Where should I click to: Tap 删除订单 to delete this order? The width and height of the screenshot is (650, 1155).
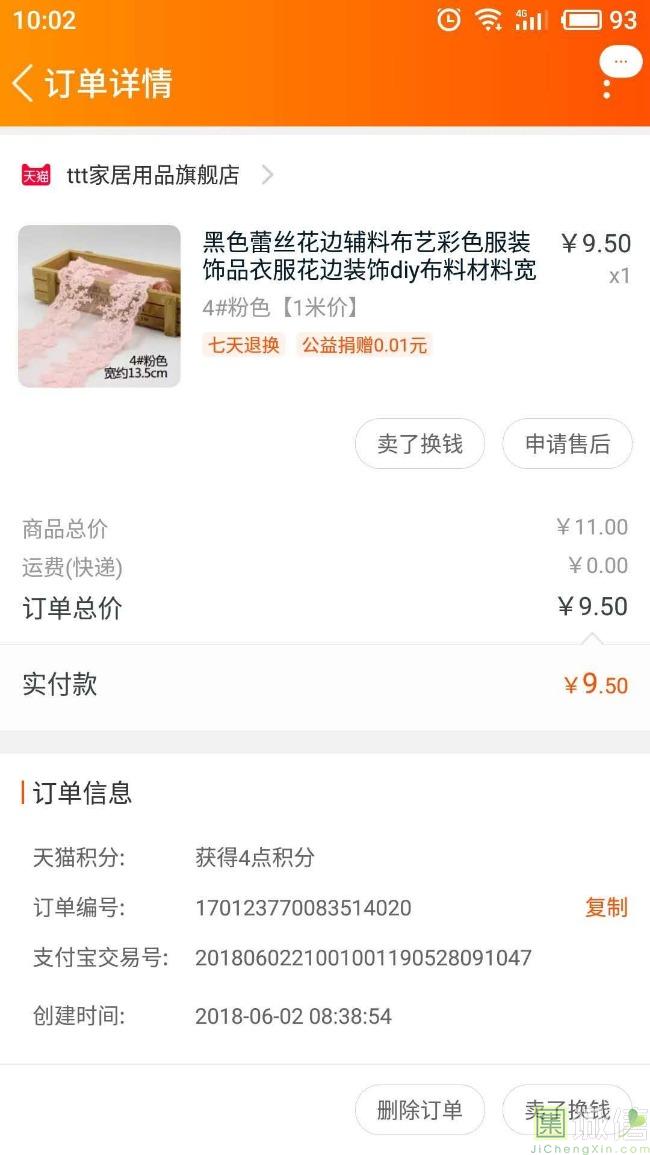(420, 1109)
